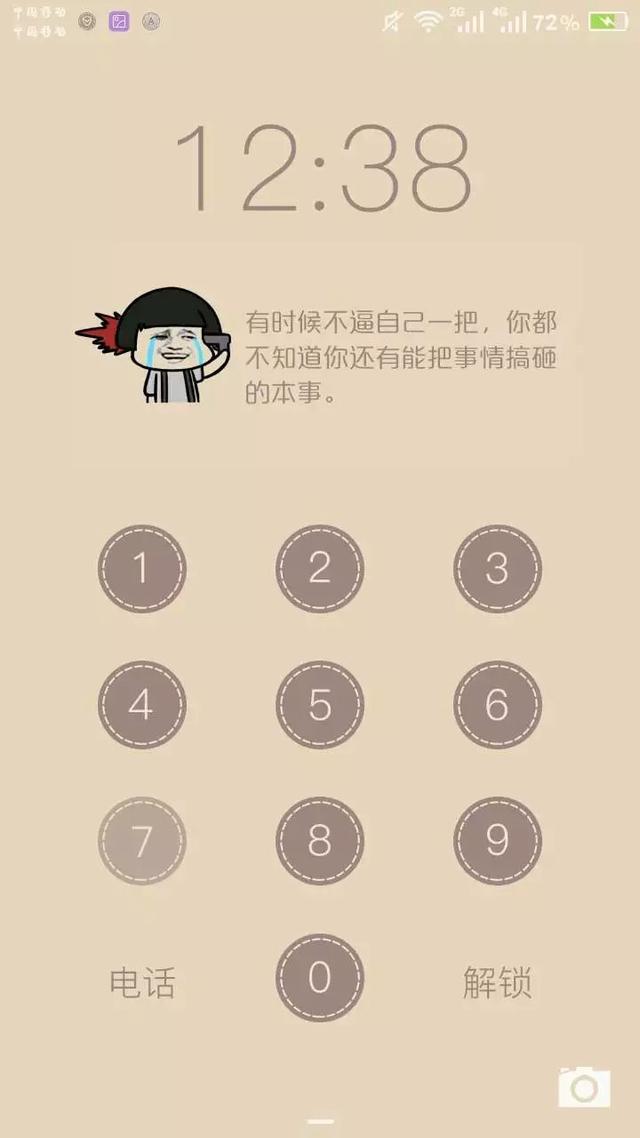640x1138 pixels.
Task: Tap the number 8 key
Action: click(320, 841)
